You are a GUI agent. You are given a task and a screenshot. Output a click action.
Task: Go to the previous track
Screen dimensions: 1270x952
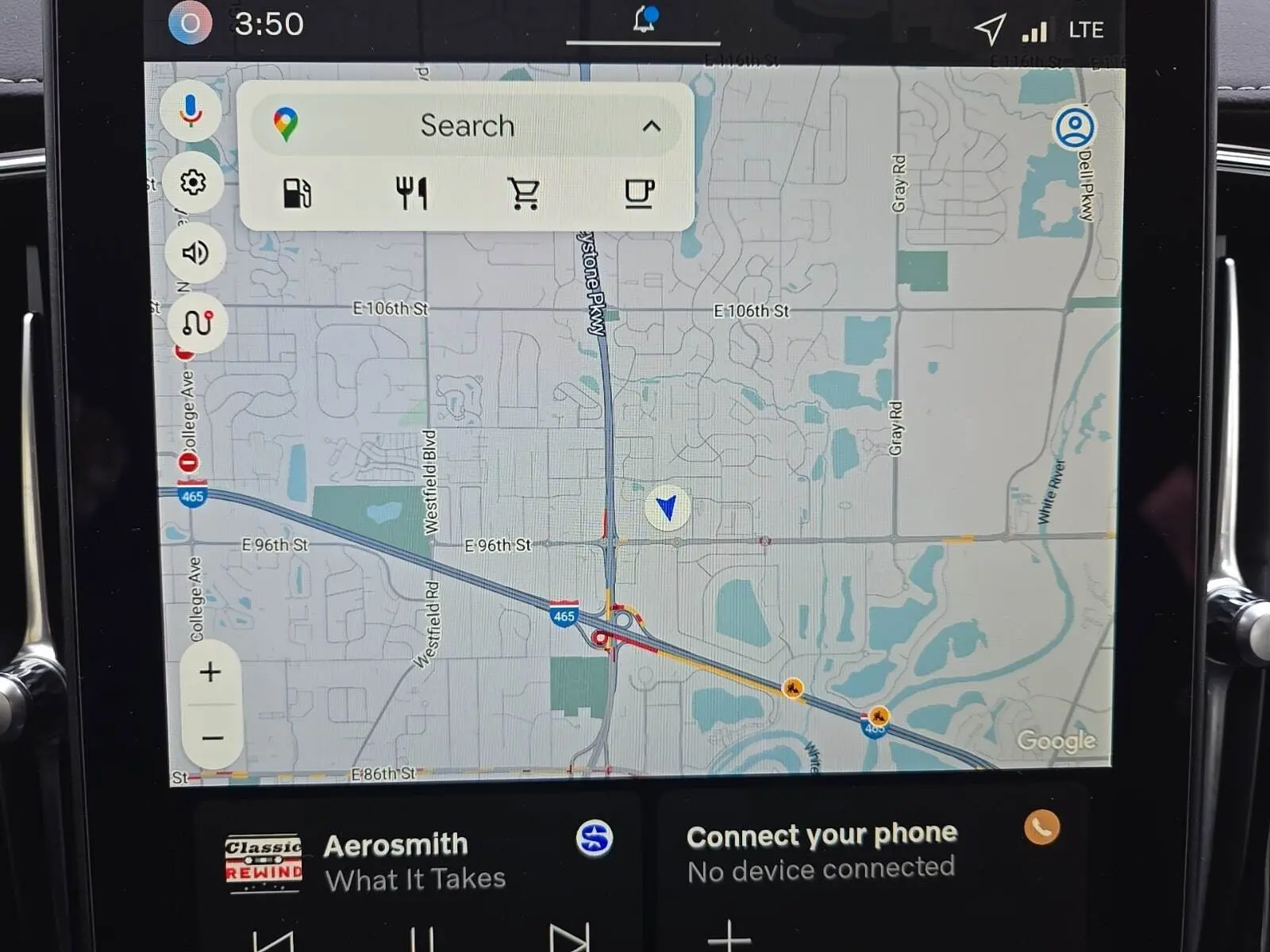click(274, 942)
